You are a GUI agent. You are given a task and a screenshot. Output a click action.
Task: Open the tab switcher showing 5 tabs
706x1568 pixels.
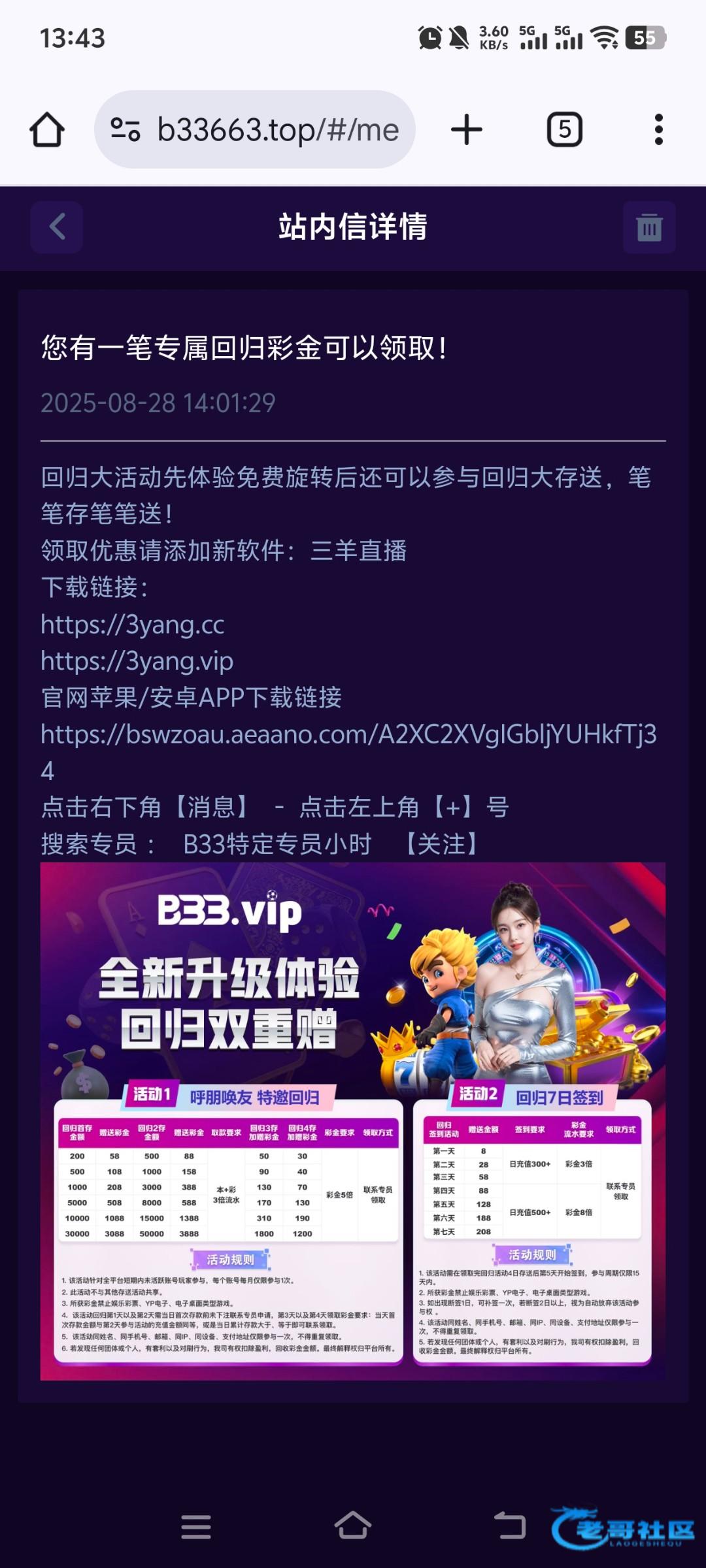pyautogui.click(x=564, y=129)
